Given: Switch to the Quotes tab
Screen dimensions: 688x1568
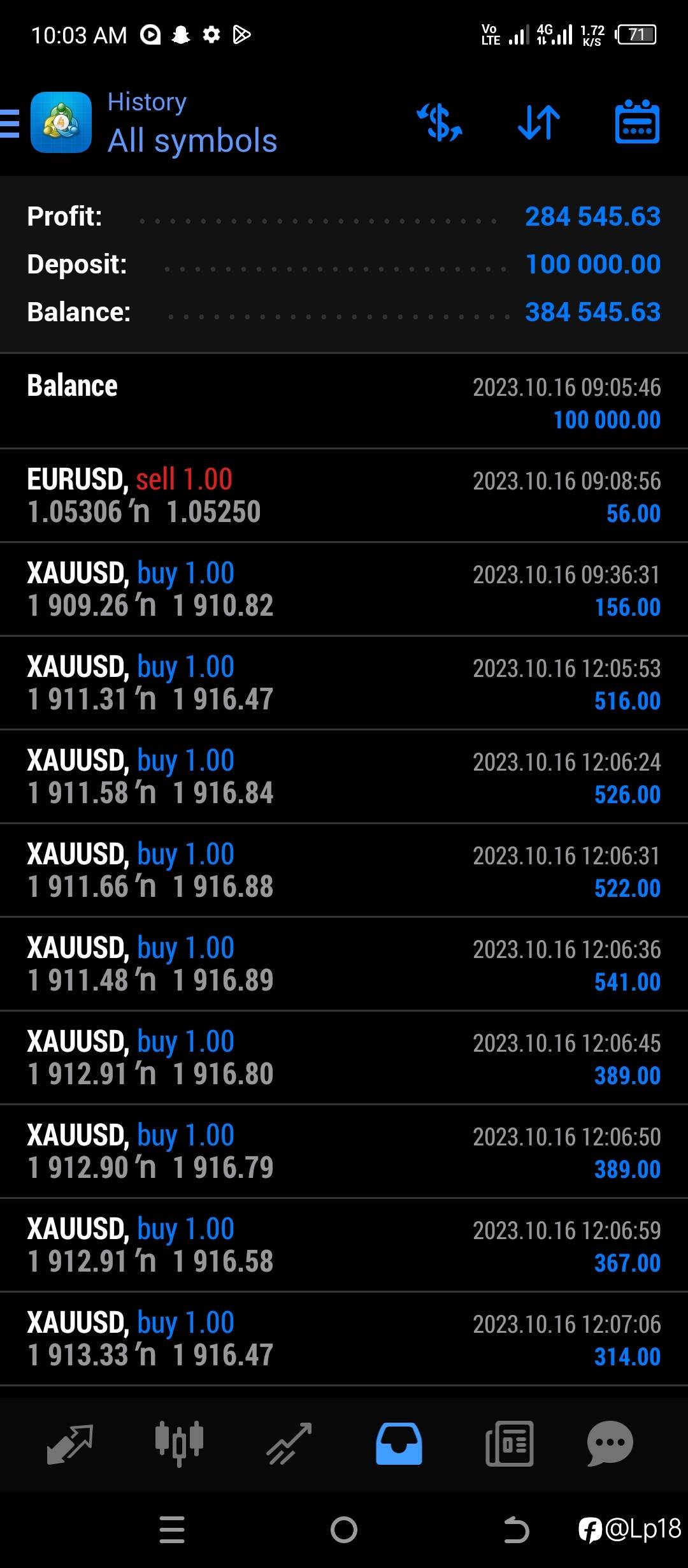Looking at the screenshot, I should coord(70,1444).
